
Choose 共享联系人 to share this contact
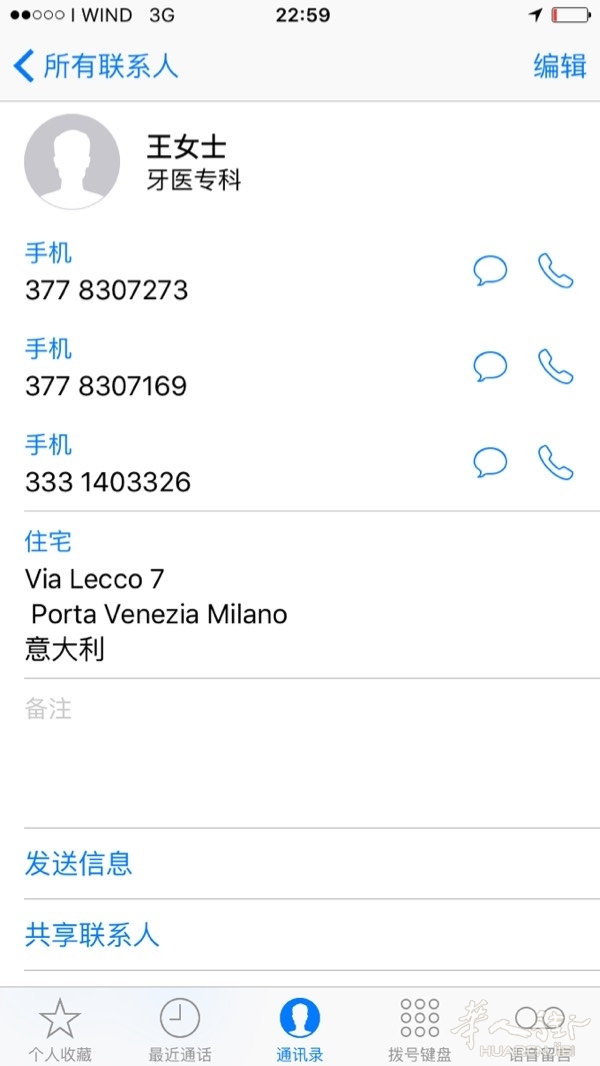tap(92, 935)
